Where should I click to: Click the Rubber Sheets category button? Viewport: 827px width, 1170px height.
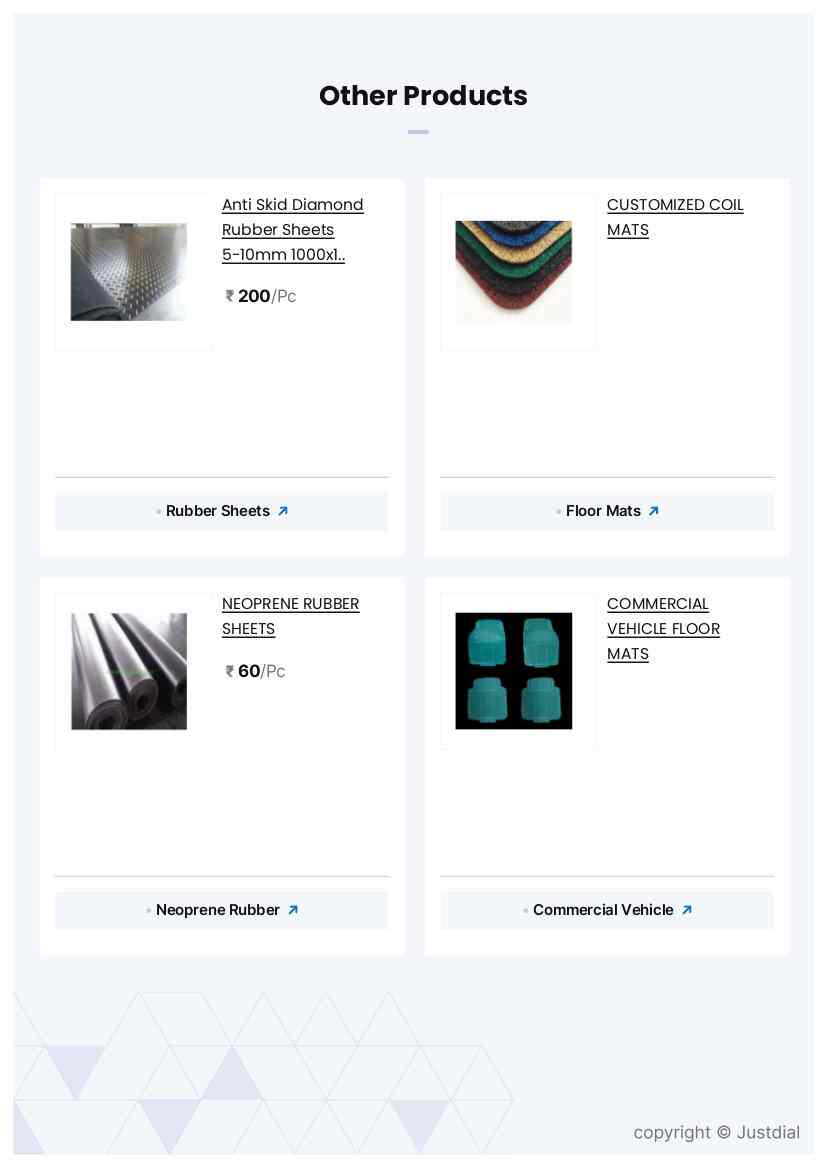[221, 511]
